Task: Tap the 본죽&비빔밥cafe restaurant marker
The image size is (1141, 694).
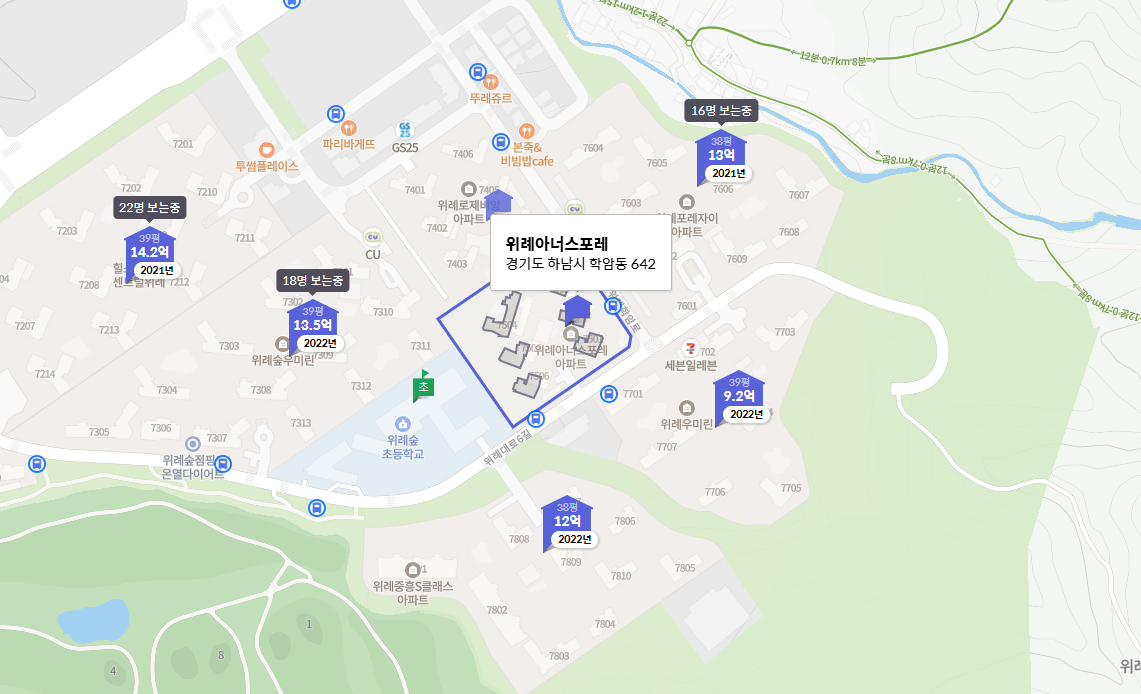Action: click(x=526, y=132)
